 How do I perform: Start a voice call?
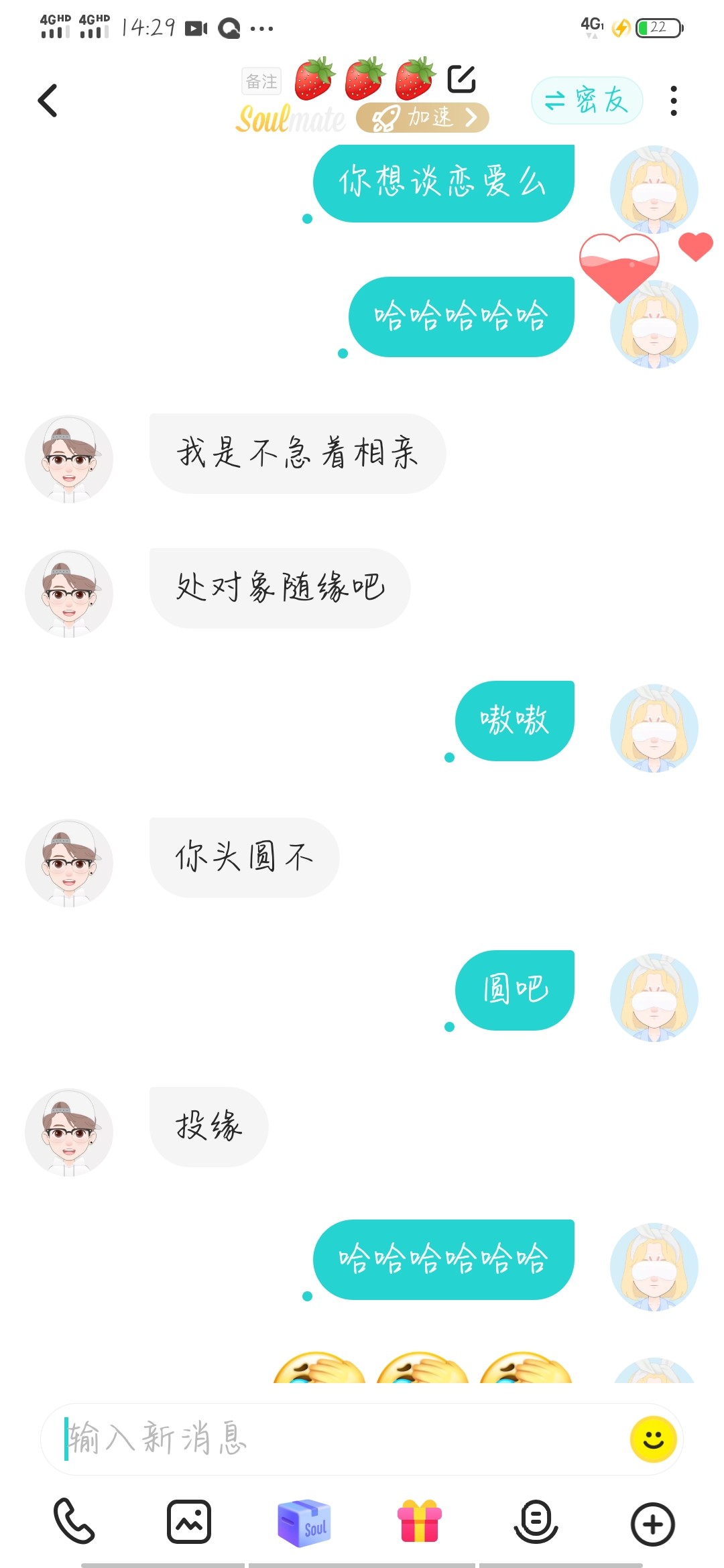(74, 1522)
